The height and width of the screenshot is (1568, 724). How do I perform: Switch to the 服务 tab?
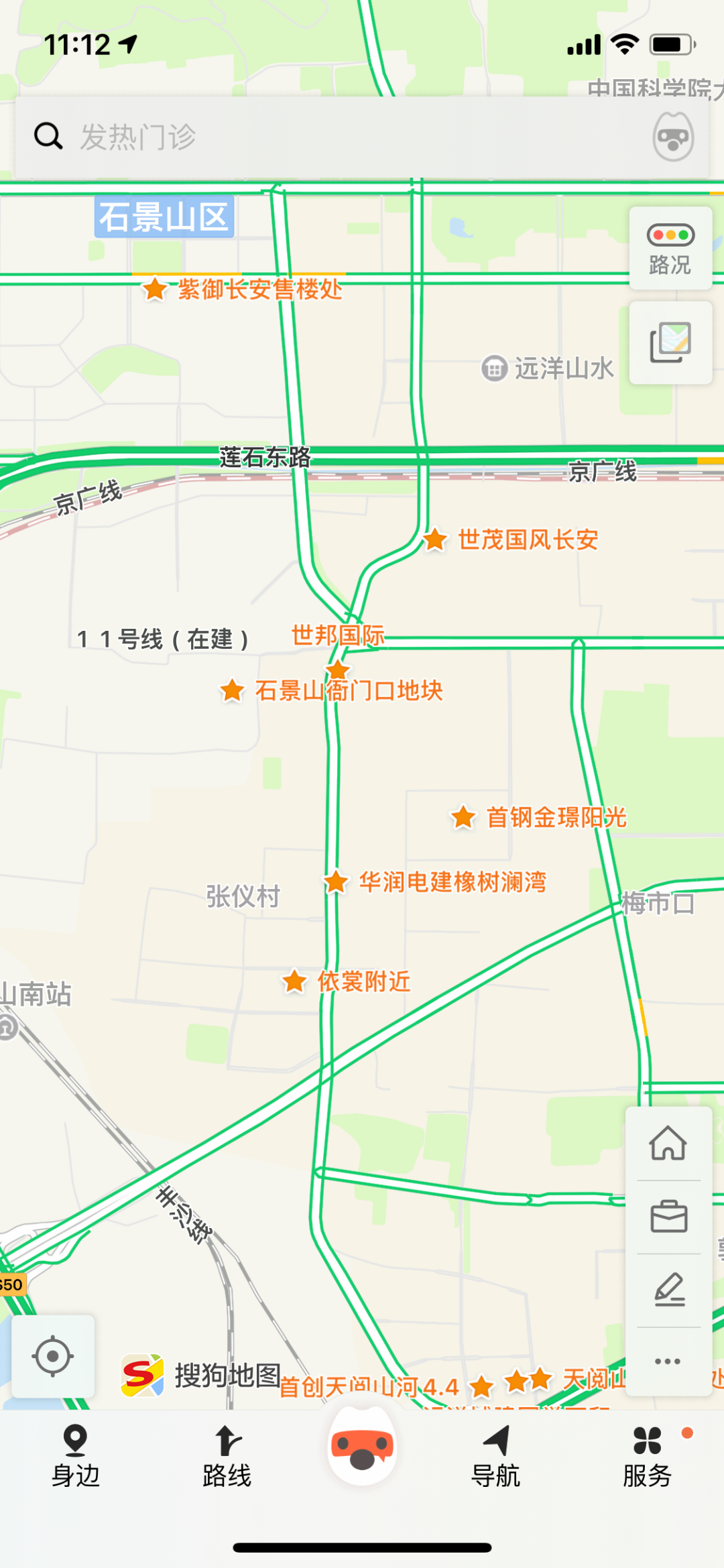[648, 1456]
